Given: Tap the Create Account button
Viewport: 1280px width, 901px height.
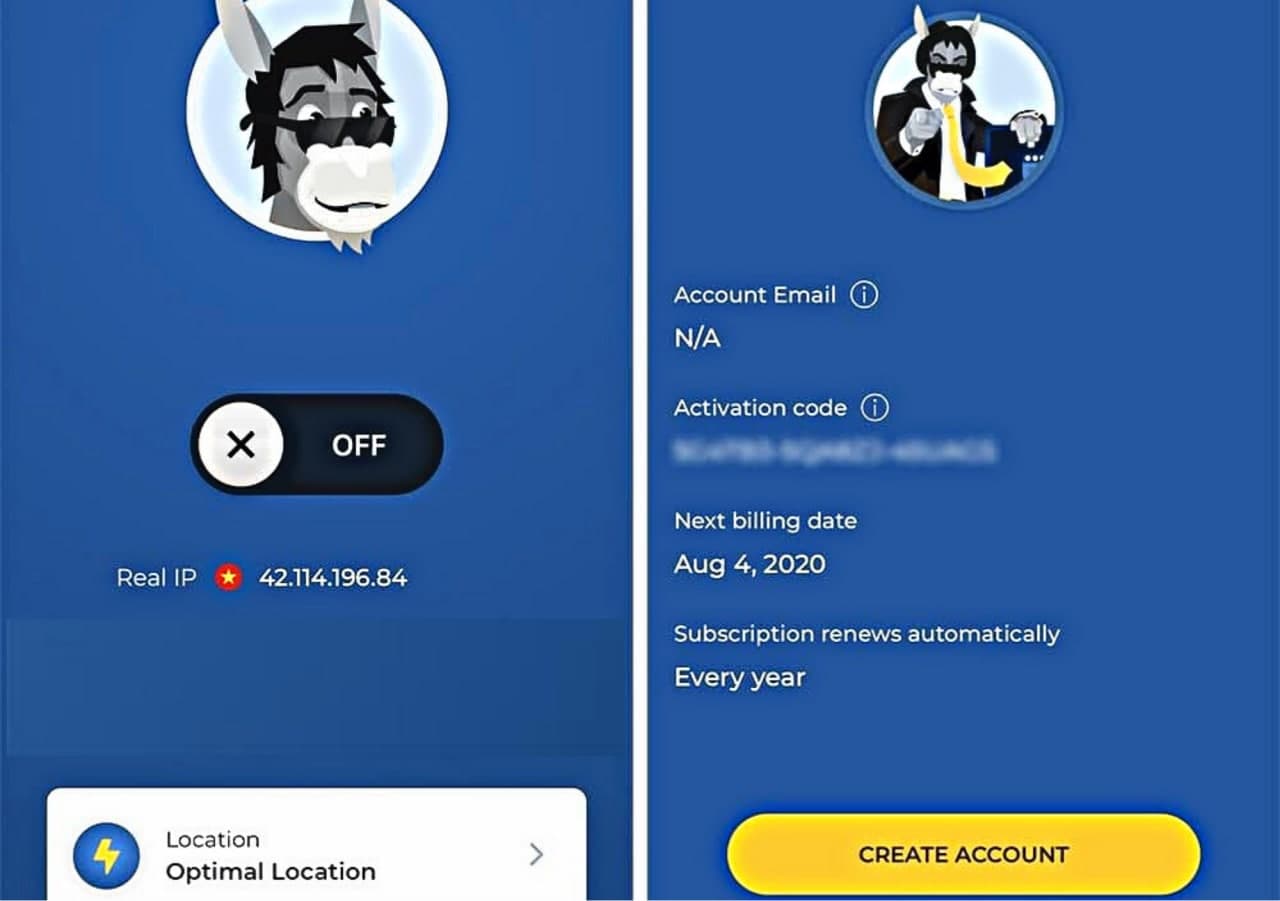Looking at the screenshot, I should coord(963,855).
